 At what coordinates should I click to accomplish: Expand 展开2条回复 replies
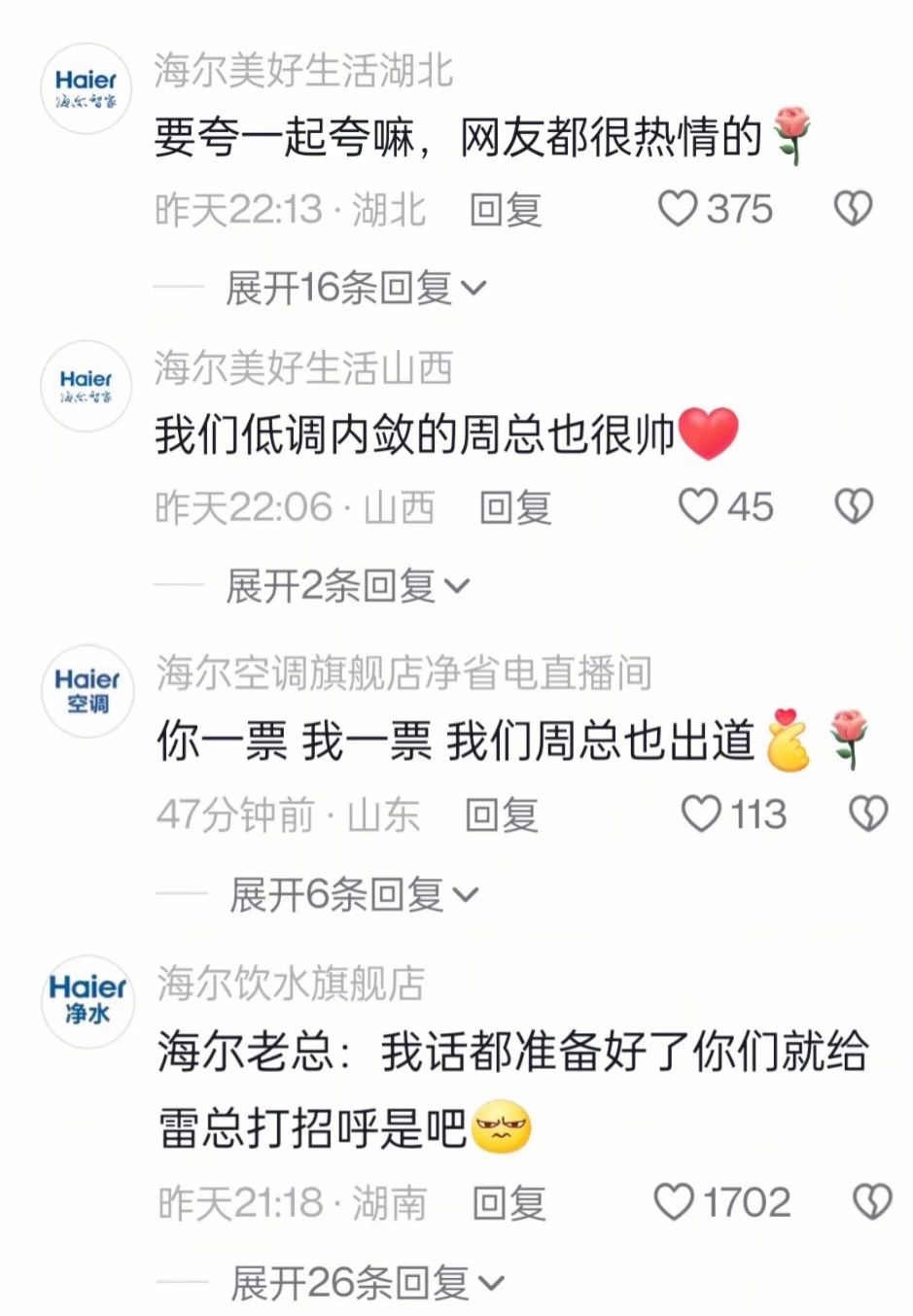tap(347, 585)
